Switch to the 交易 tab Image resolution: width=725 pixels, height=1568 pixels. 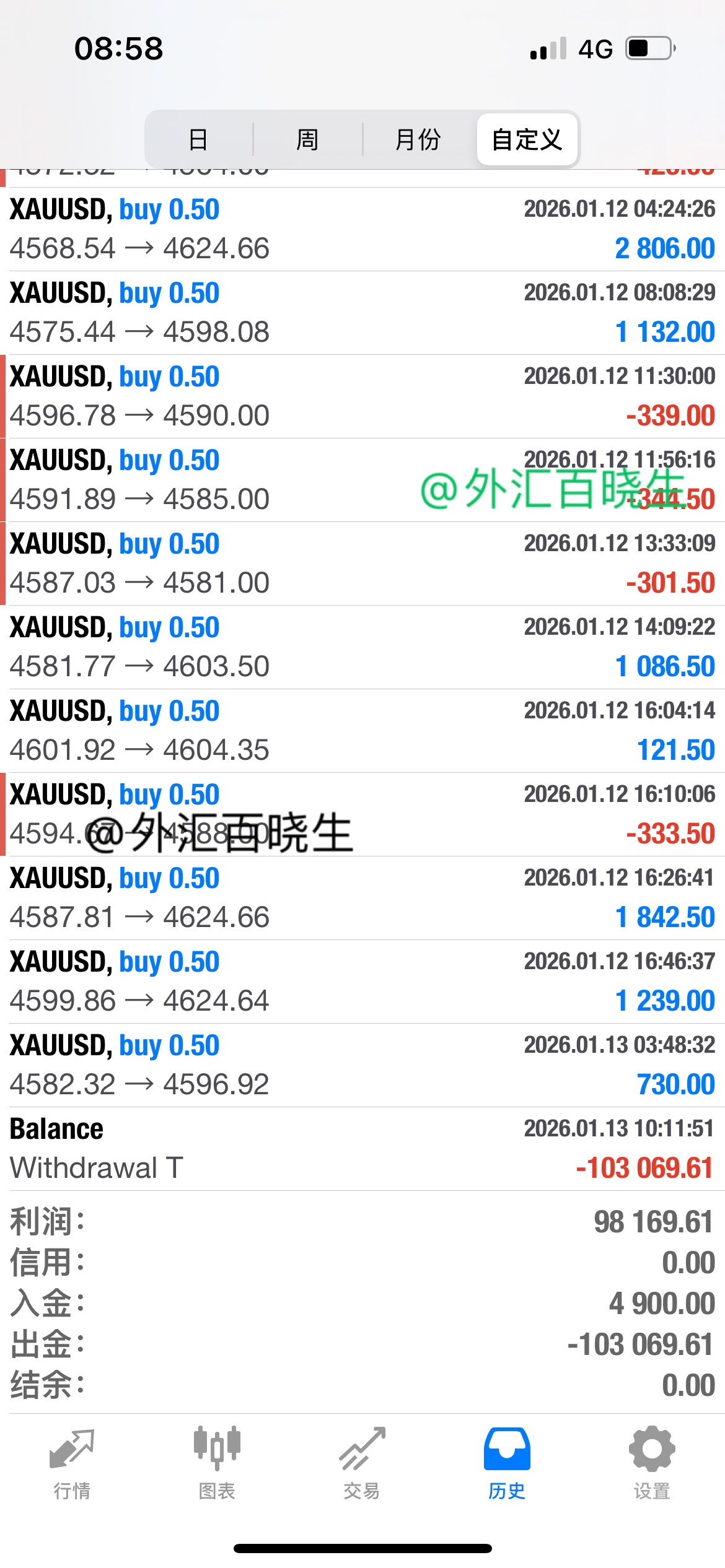click(362, 1464)
